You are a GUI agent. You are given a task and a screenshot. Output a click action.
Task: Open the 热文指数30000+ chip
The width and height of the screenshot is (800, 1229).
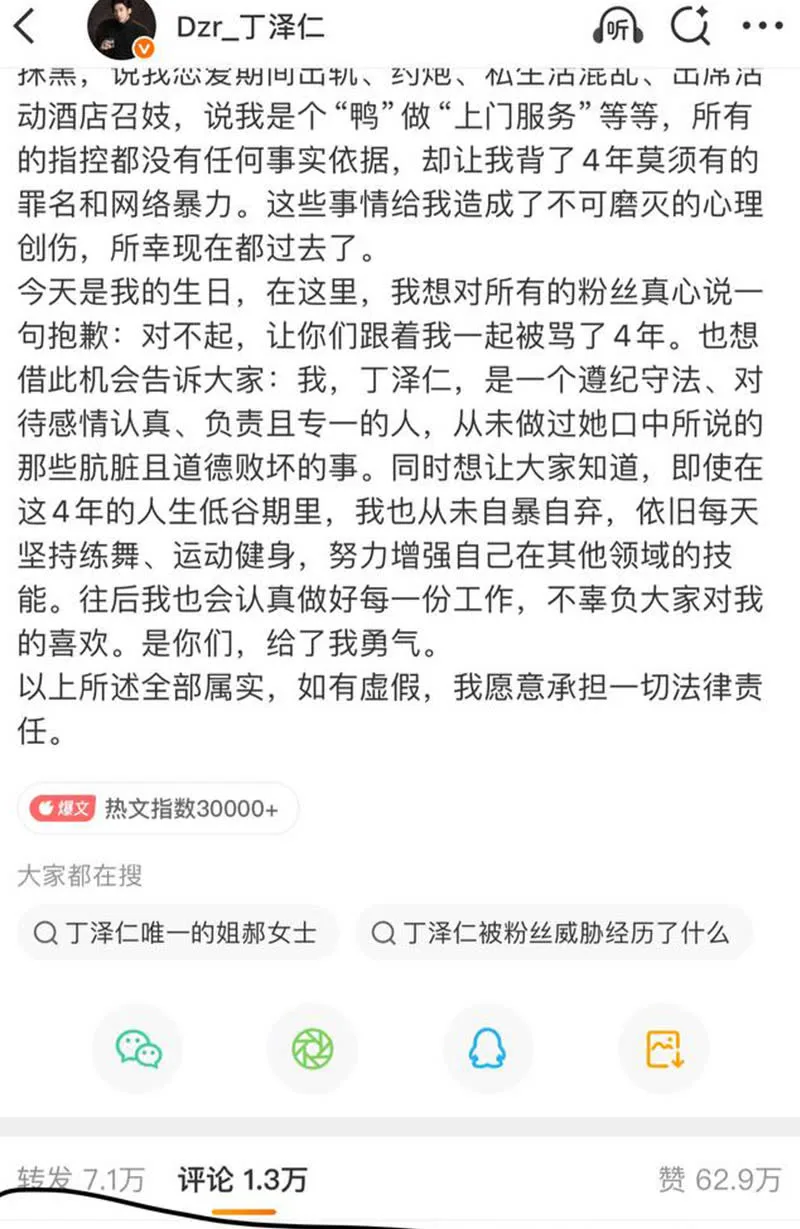(158, 809)
